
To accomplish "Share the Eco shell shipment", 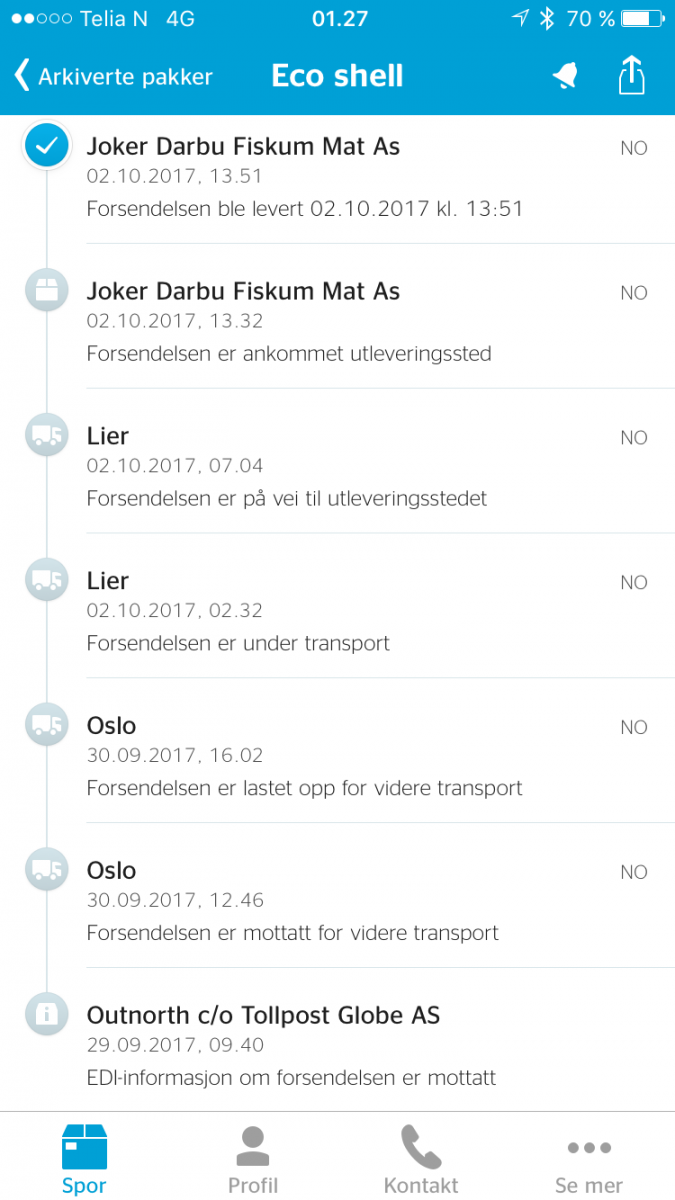I will click(631, 75).
